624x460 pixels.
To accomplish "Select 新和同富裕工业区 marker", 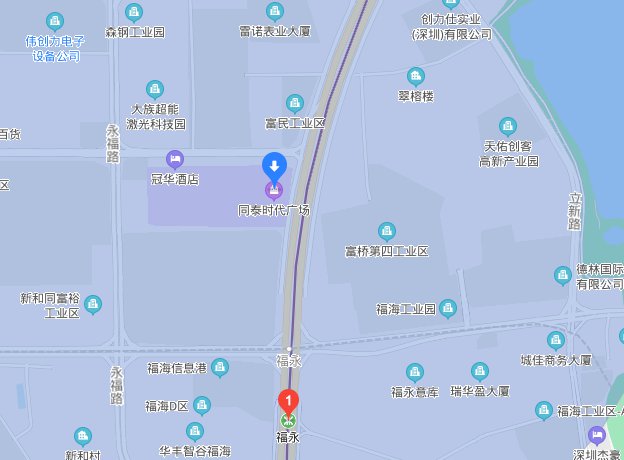I will click(x=93, y=303).
